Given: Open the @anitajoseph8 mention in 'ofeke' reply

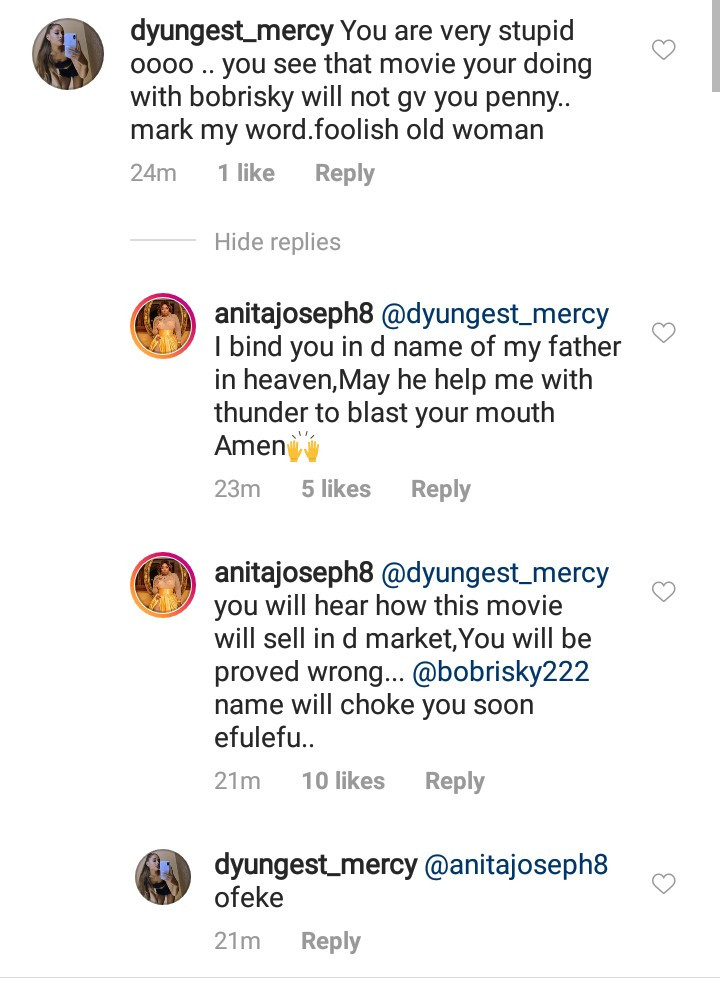Looking at the screenshot, I should click(x=516, y=865).
